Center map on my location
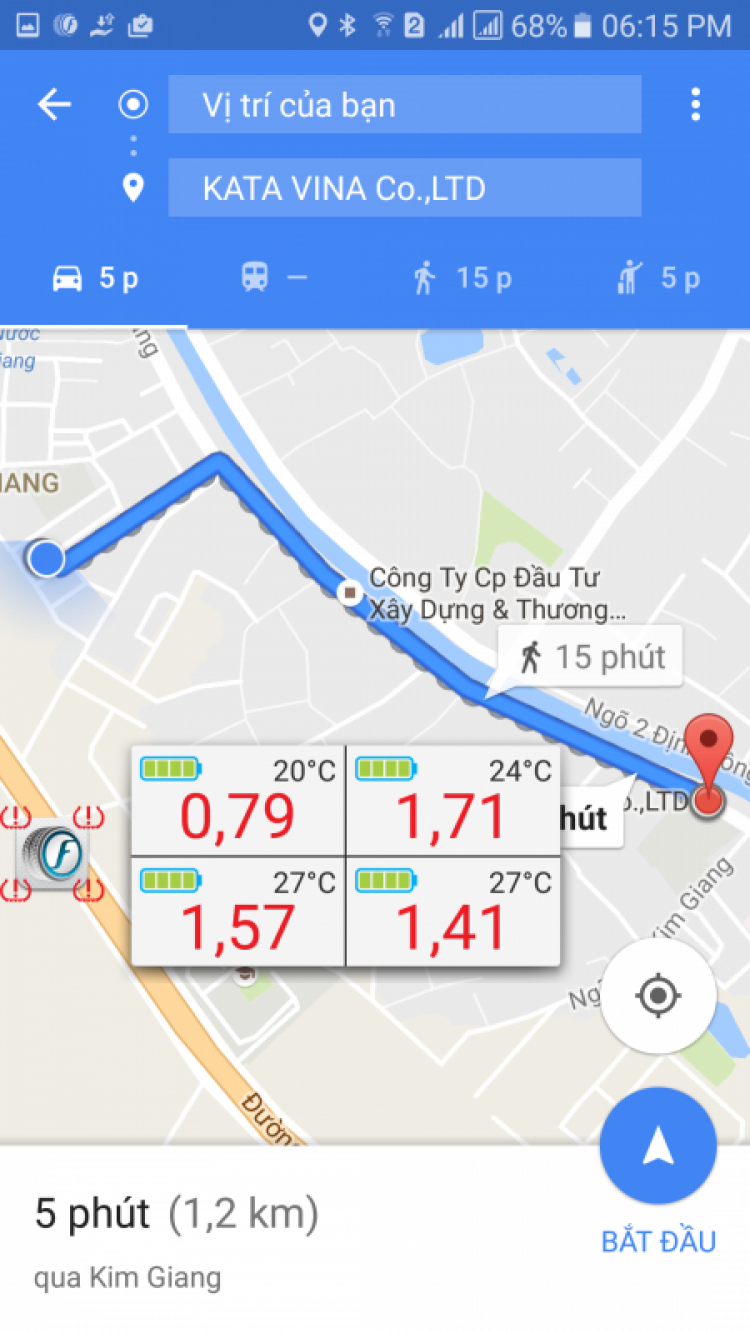 658,995
